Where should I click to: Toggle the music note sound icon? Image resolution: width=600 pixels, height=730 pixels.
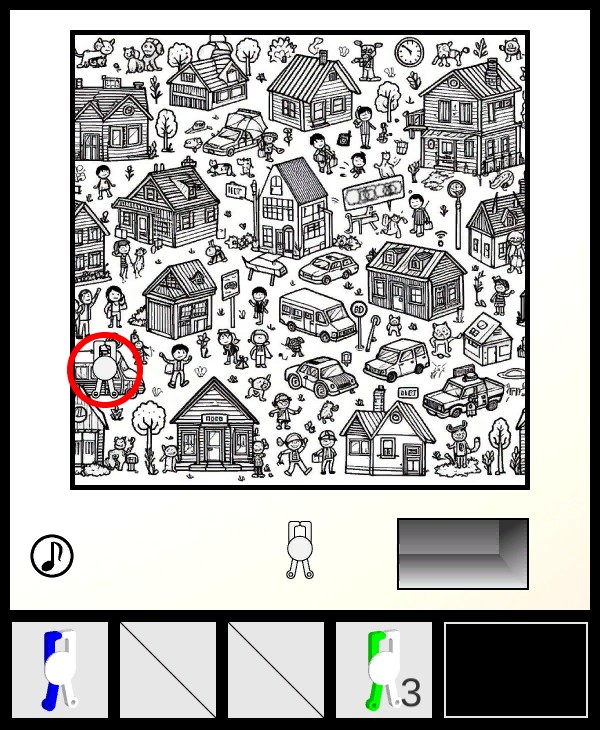coord(52,556)
